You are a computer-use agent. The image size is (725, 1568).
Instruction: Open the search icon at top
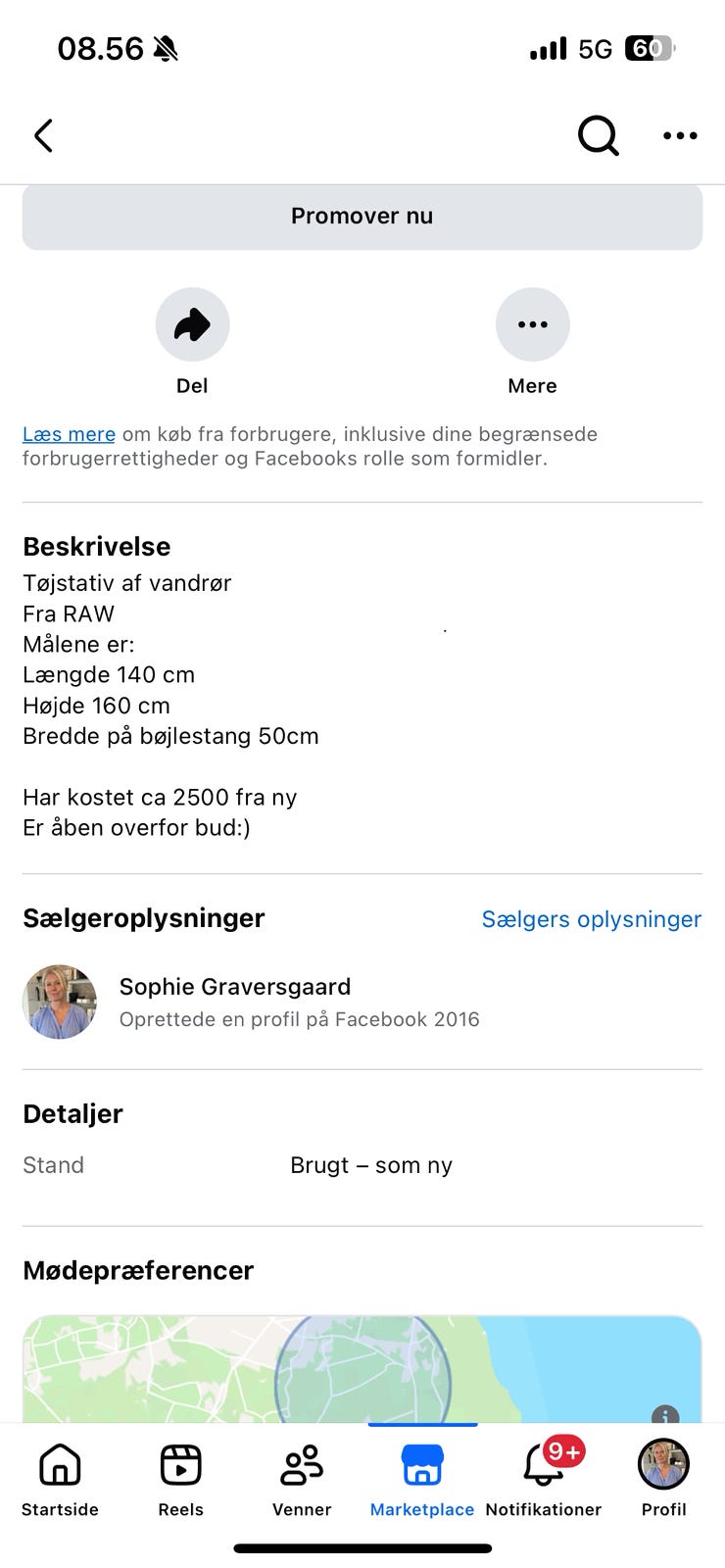pyautogui.click(x=598, y=136)
